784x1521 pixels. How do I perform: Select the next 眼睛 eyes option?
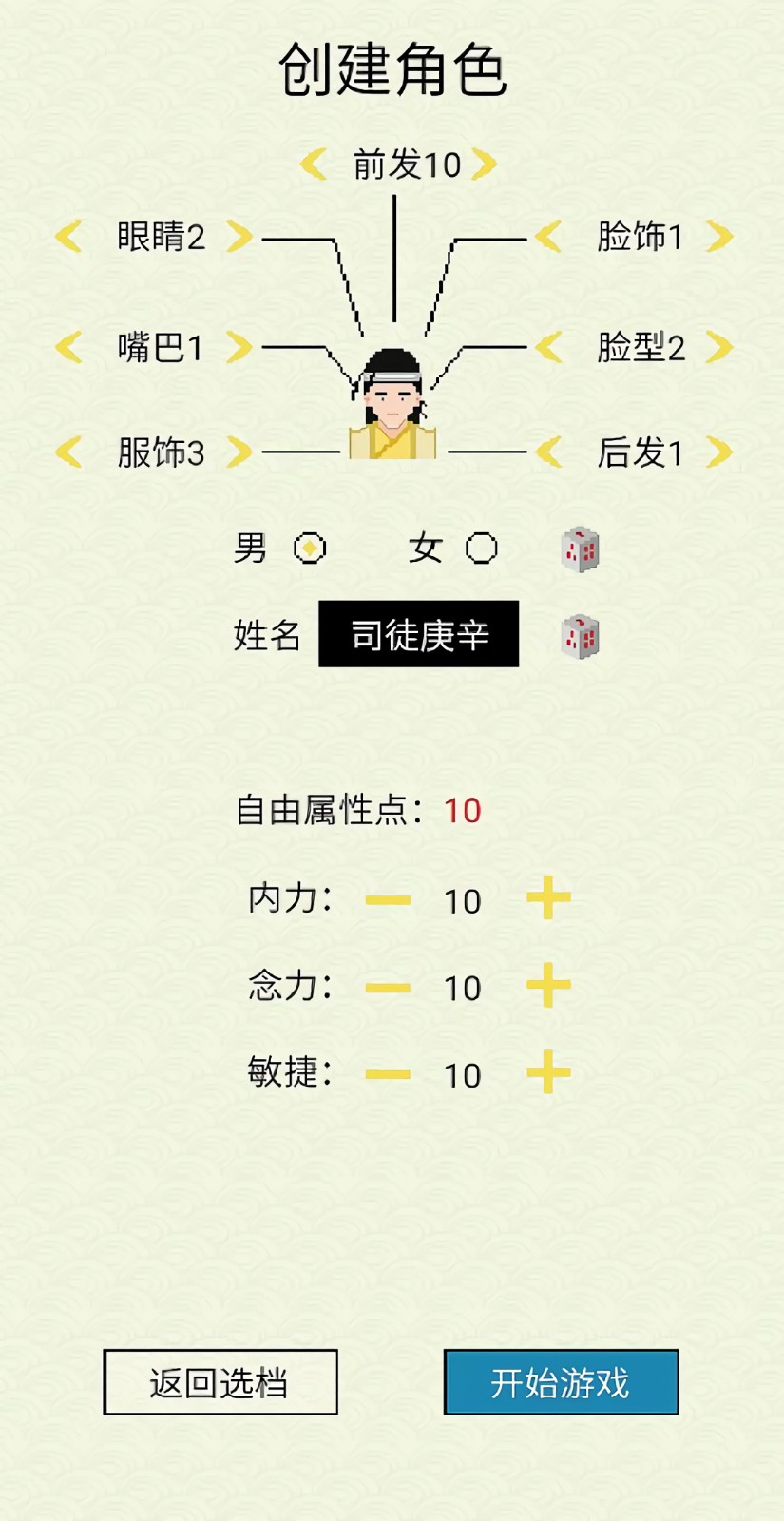(x=239, y=237)
